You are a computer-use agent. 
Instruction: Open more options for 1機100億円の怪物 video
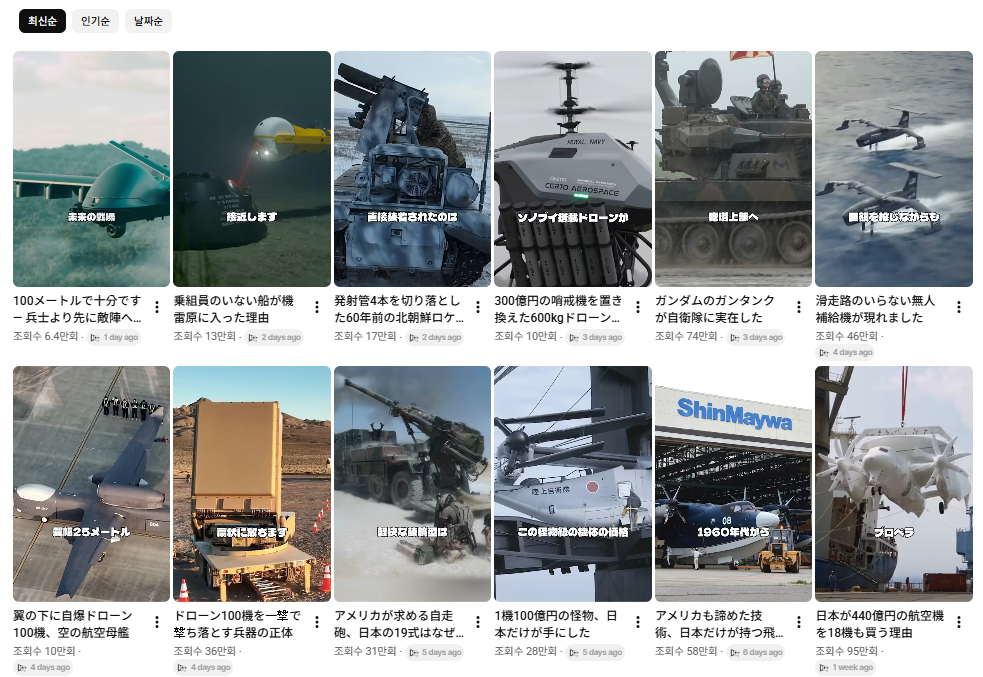(638, 622)
